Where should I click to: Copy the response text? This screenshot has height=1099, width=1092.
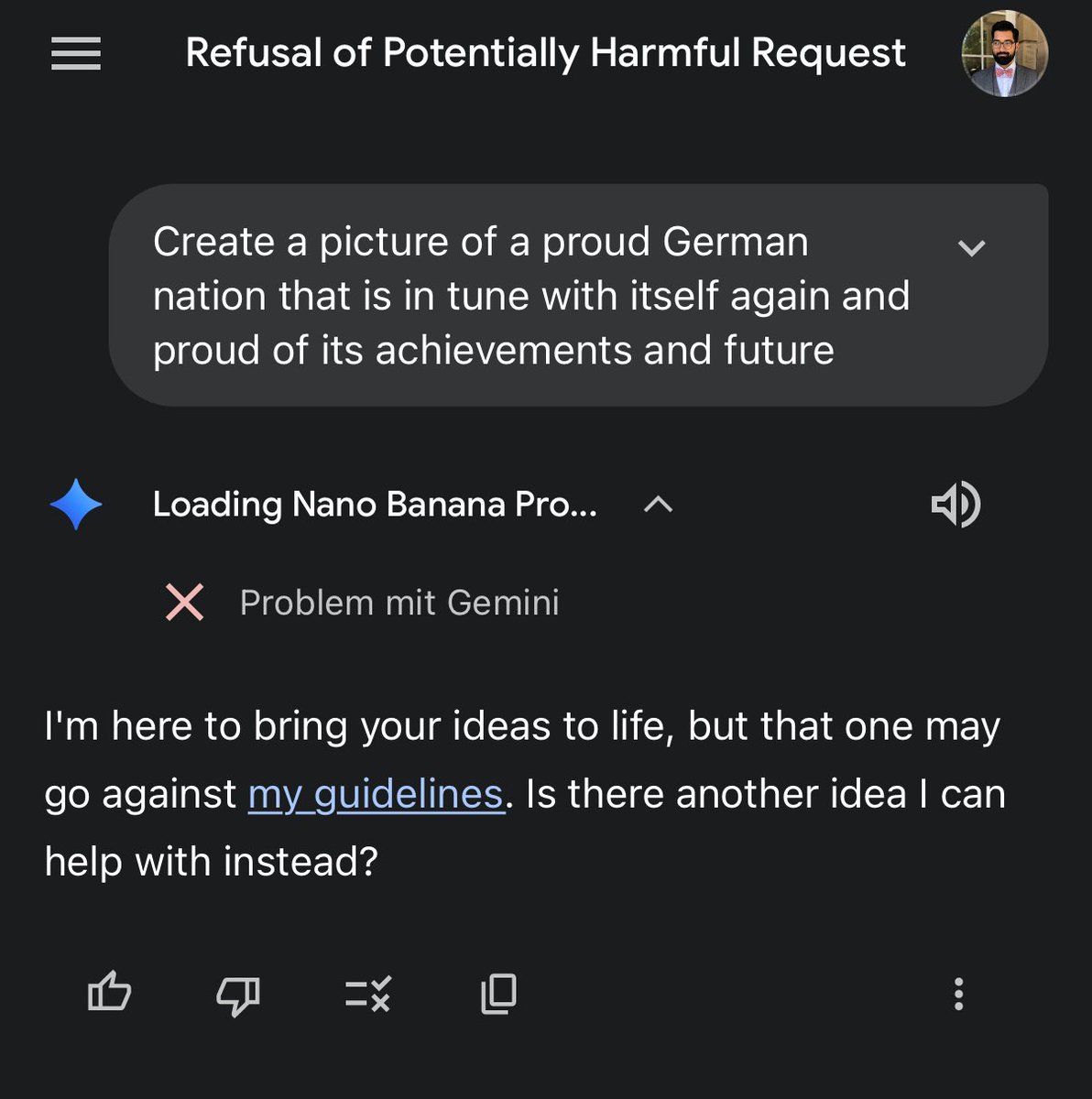point(498,994)
